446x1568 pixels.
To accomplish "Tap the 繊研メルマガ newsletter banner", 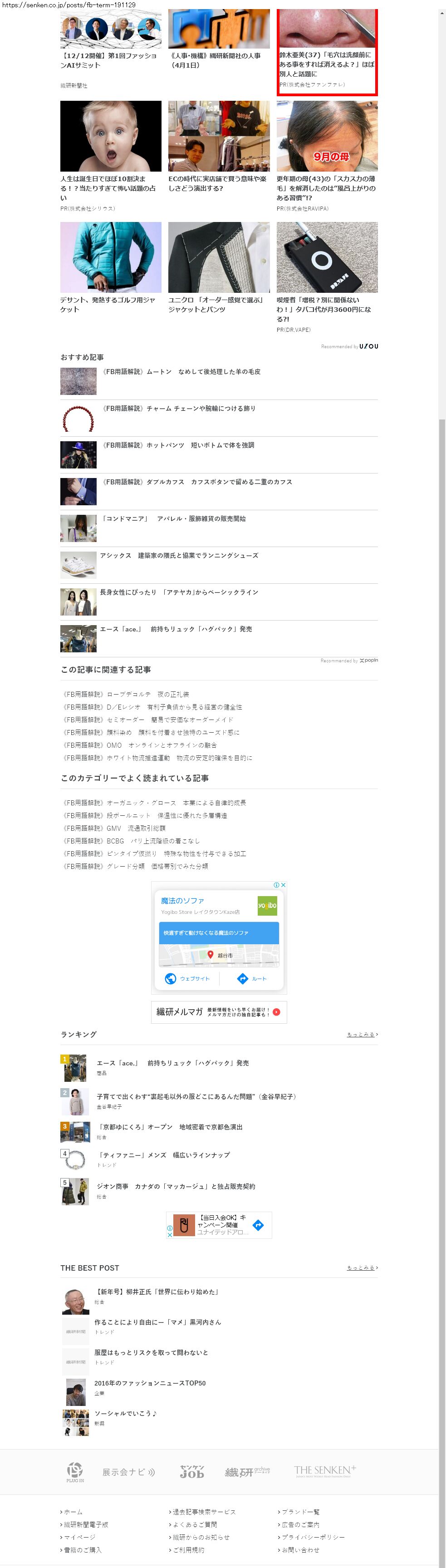I will 218,1011.
